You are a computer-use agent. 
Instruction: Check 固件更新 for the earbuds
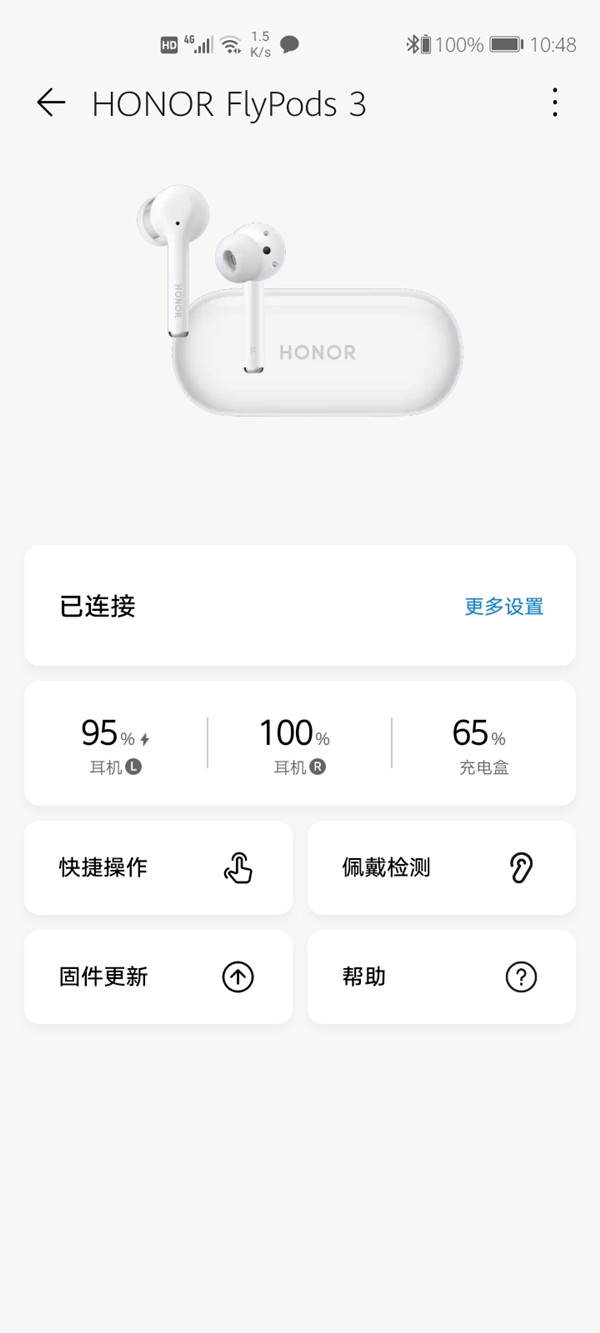click(x=158, y=977)
